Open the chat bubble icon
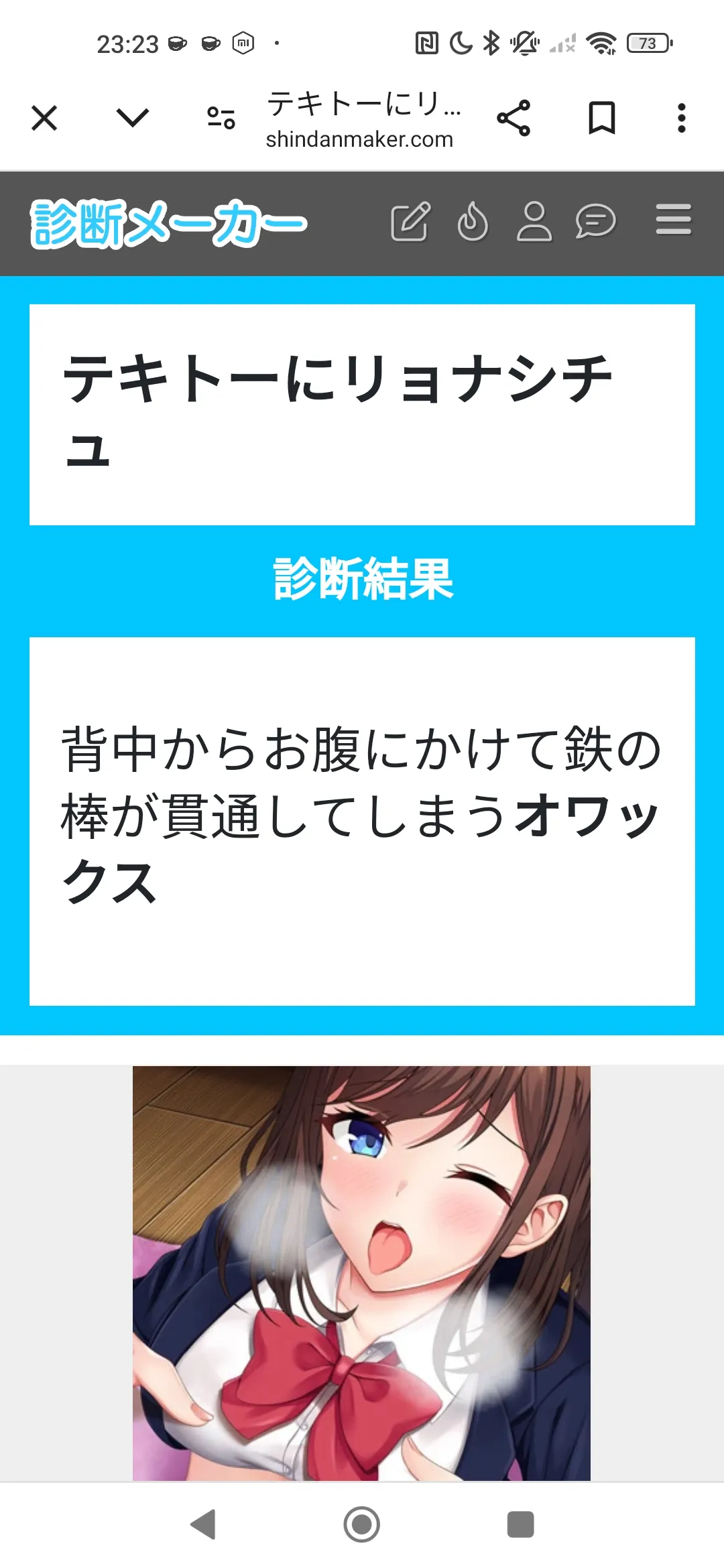 point(595,221)
